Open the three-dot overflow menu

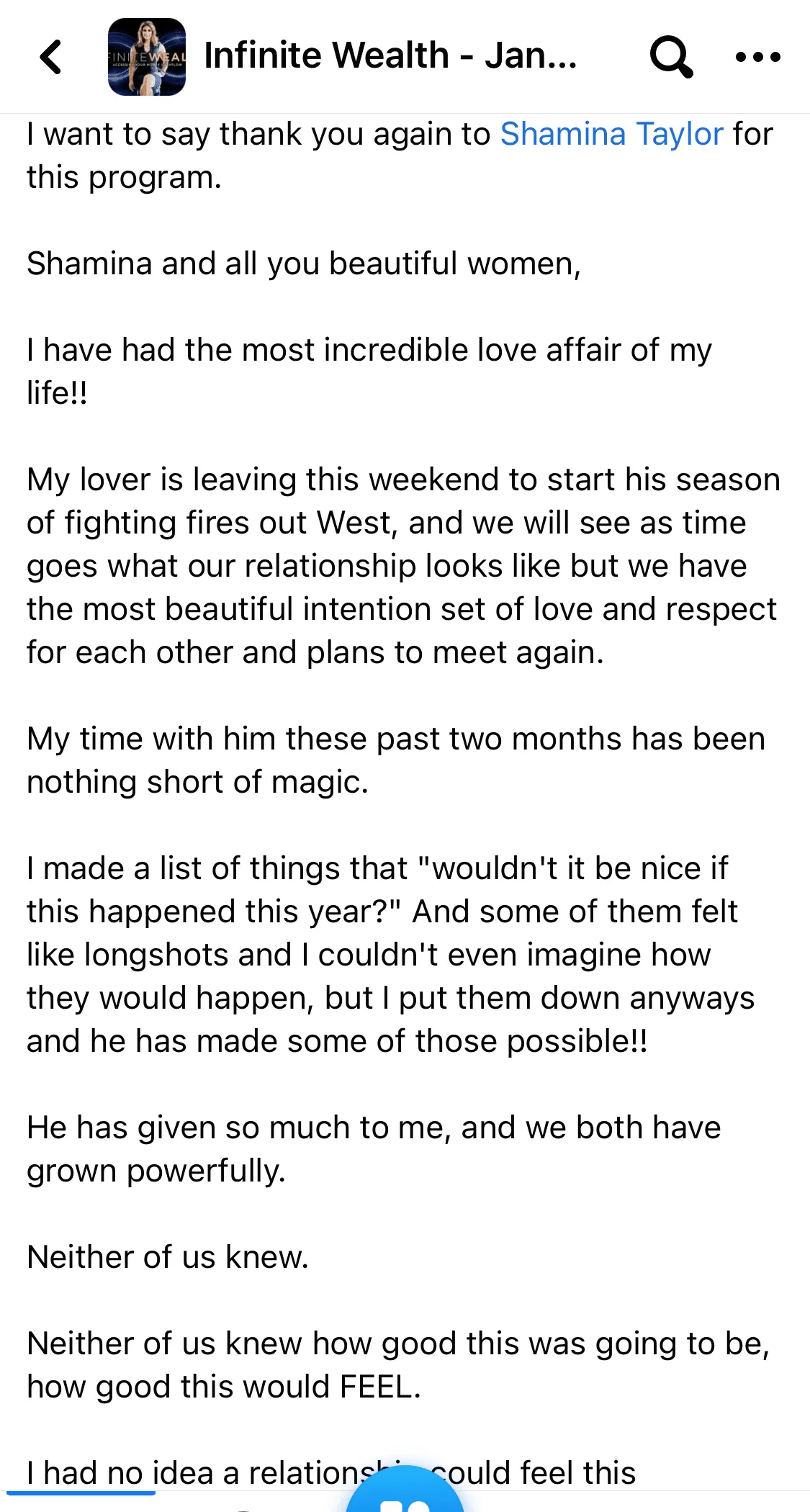coord(757,57)
